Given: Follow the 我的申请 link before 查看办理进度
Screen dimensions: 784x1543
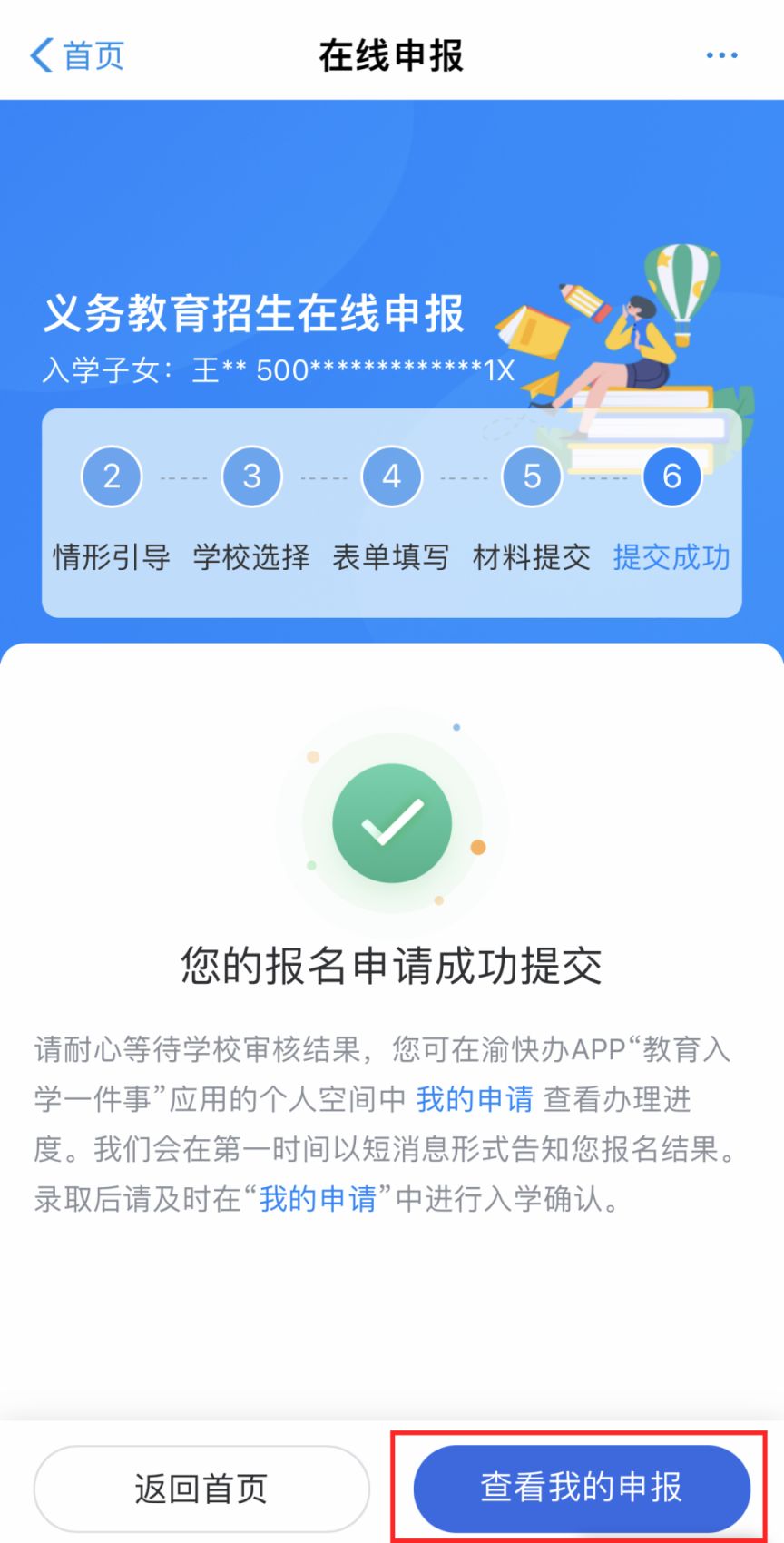Looking at the screenshot, I should (x=475, y=1099).
